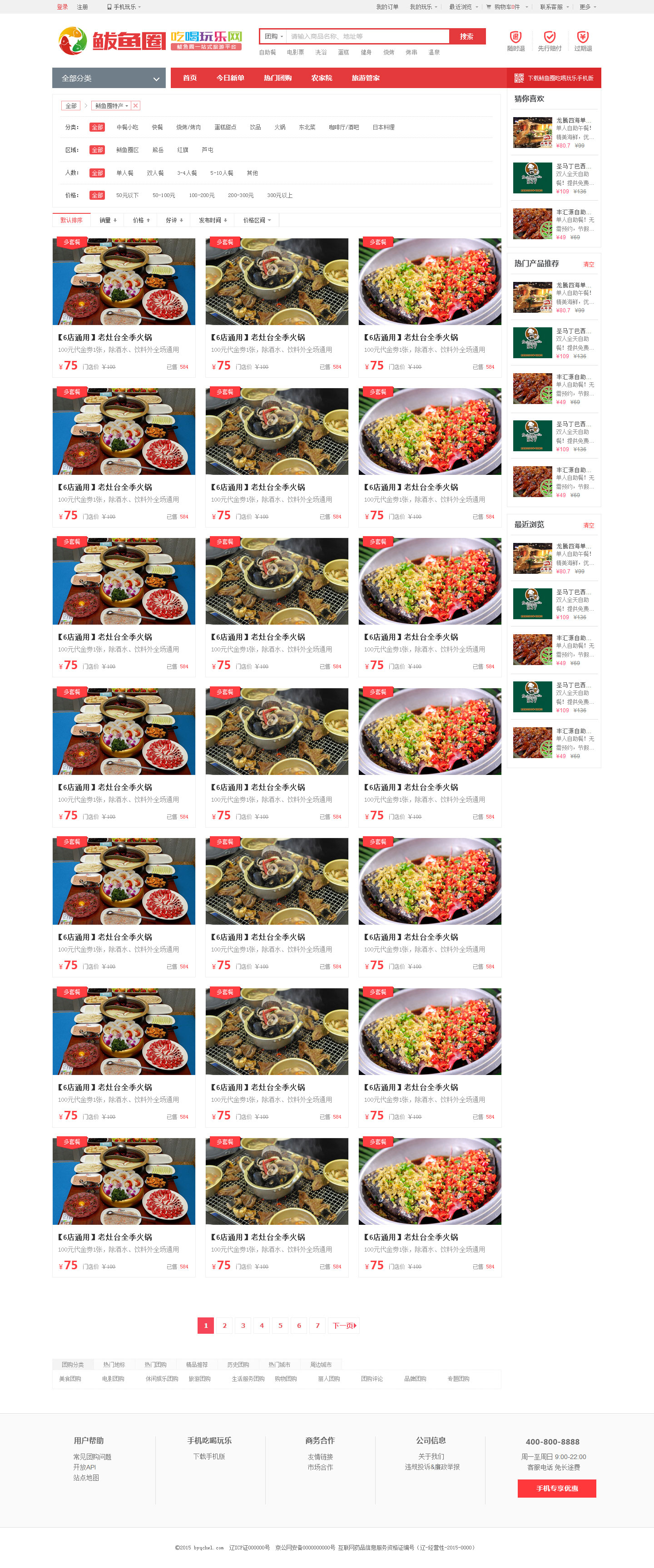Viewport: 654px width, 1568px height.
Task: Tap the 手机专享优惠 button in footer
Action: tap(556, 1488)
